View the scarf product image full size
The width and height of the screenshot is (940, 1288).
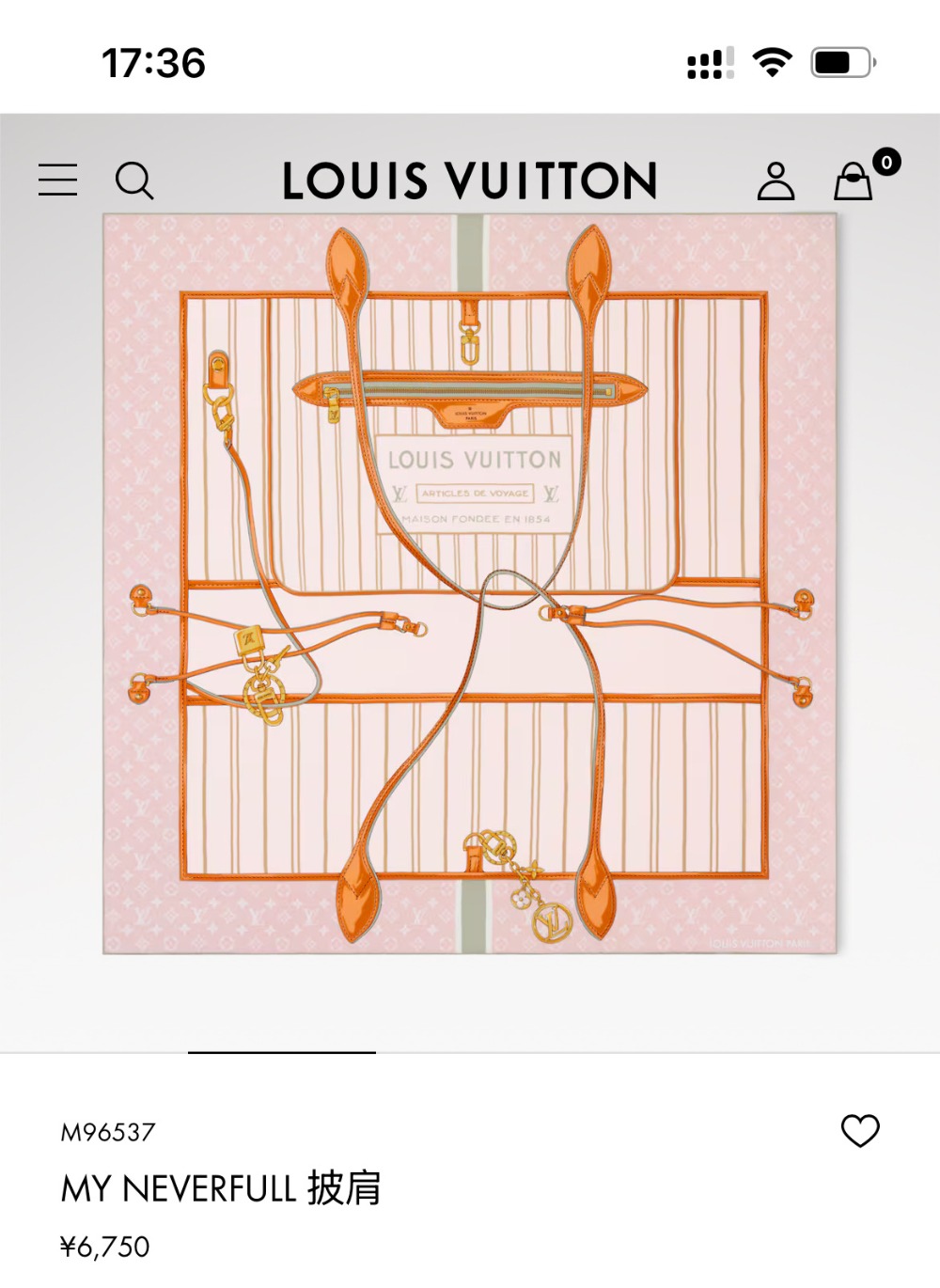470,583
